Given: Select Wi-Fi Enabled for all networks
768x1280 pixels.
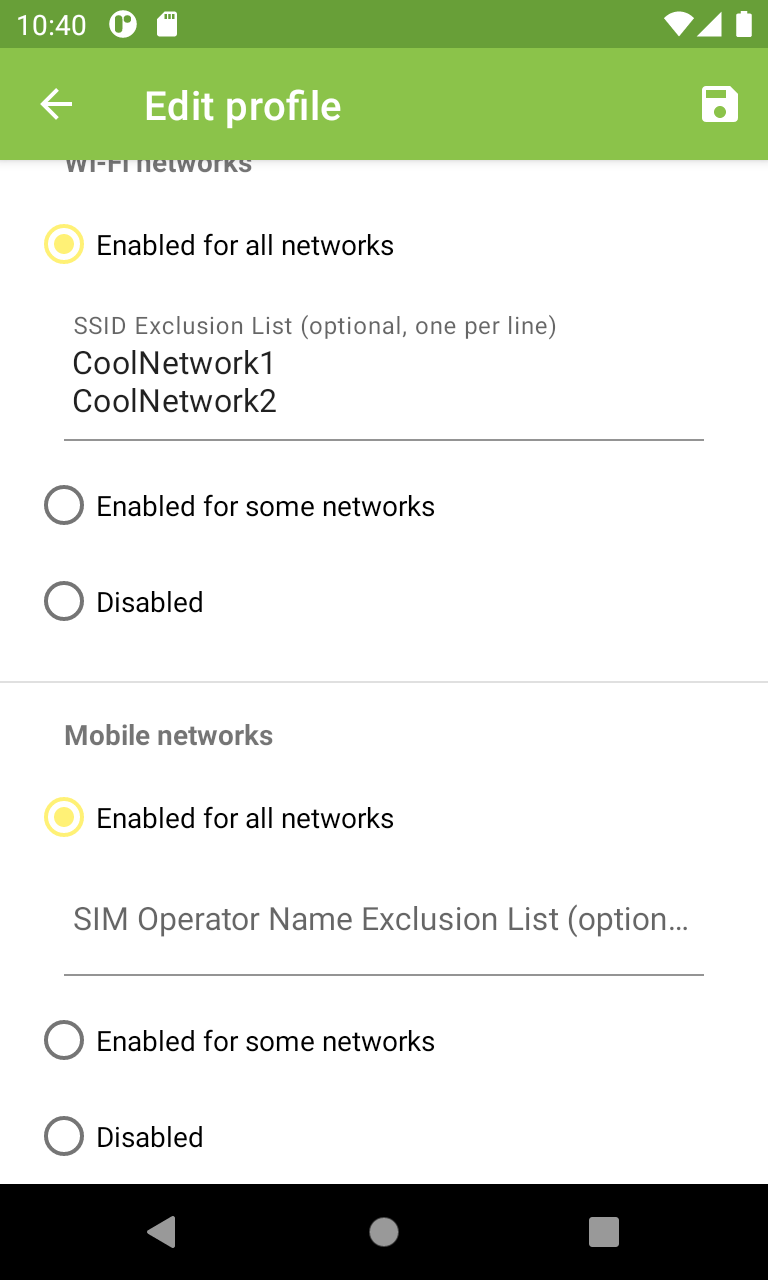Looking at the screenshot, I should point(219,245).
